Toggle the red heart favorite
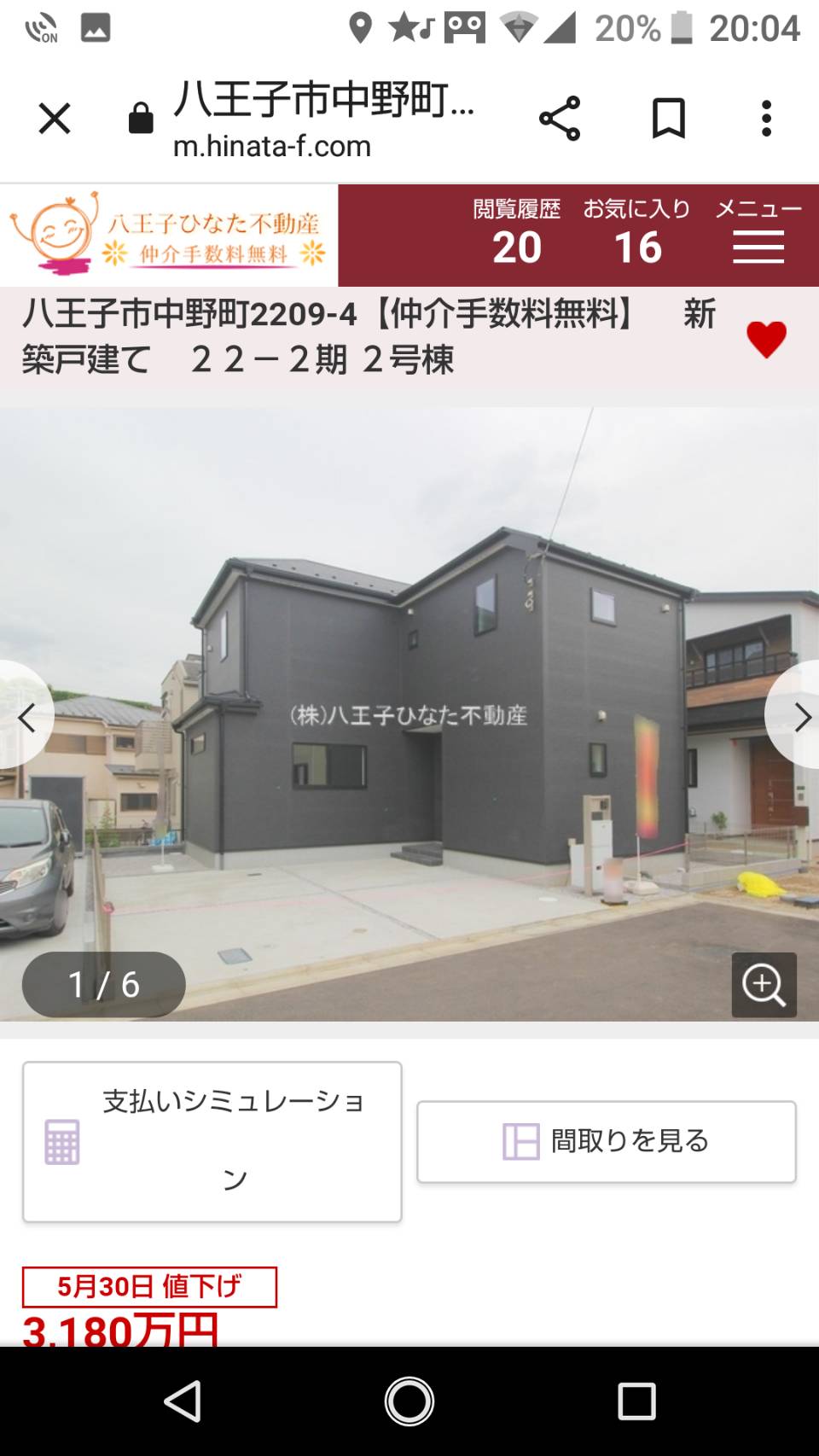The image size is (819, 1456). click(766, 340)
